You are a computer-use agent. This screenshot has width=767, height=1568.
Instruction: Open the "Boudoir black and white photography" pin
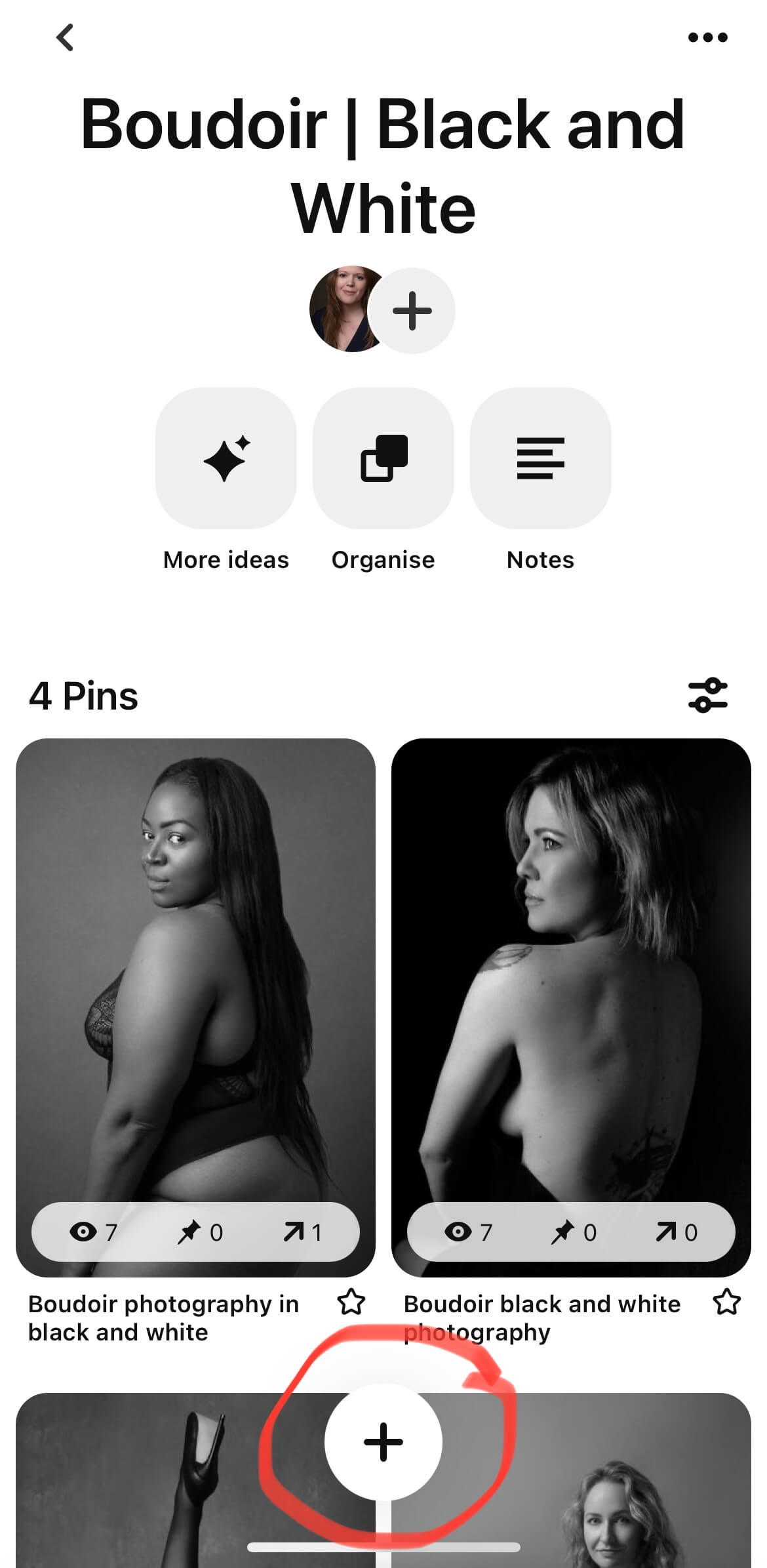pyautogui.click(x=571, y=1007)
